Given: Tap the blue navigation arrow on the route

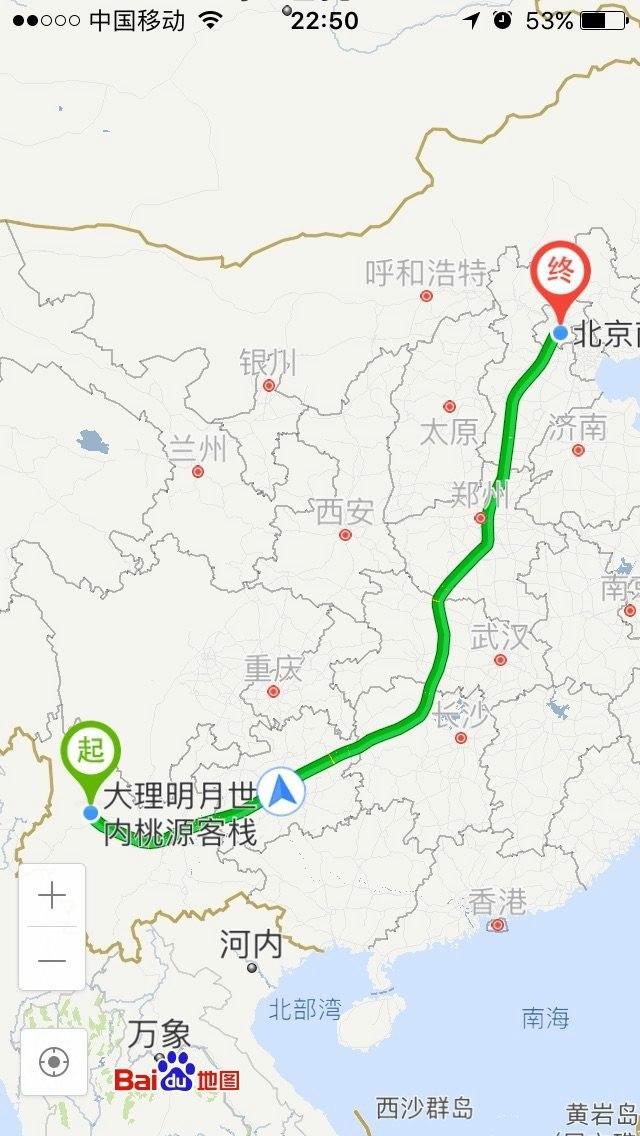Looking at the screenshot, I should (x=281, y=792).
